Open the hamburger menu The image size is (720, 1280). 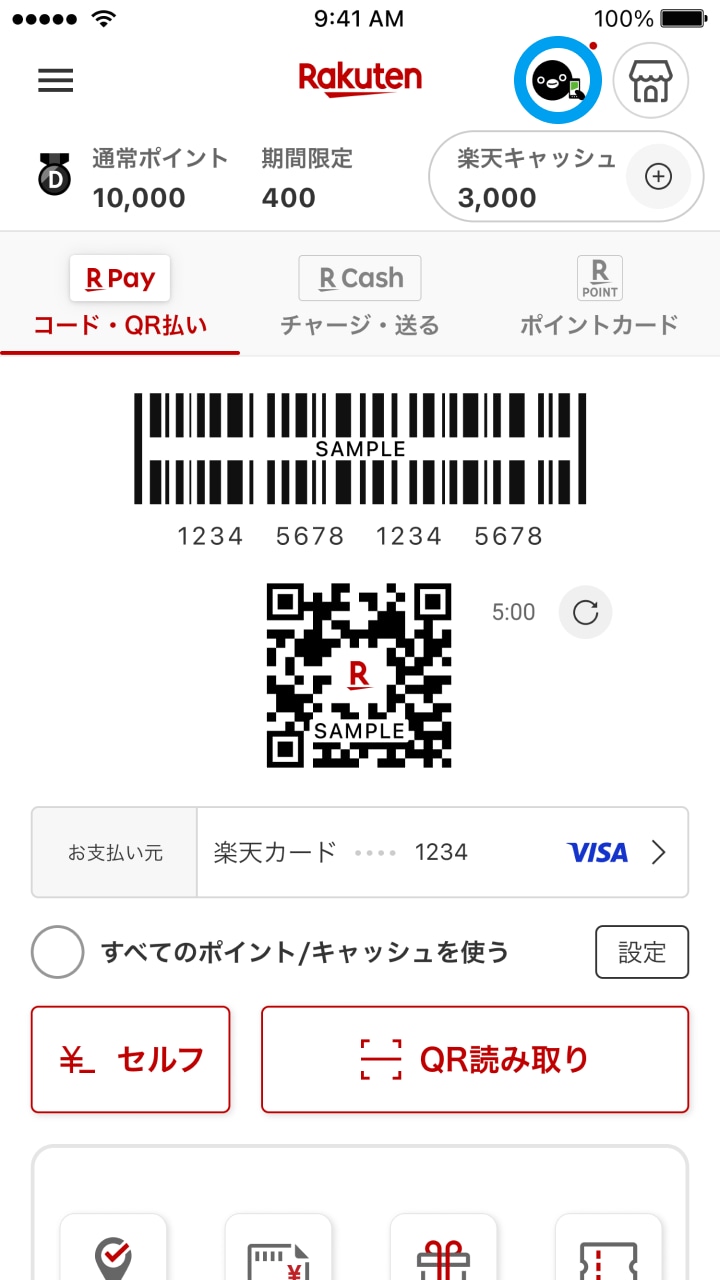56,80
